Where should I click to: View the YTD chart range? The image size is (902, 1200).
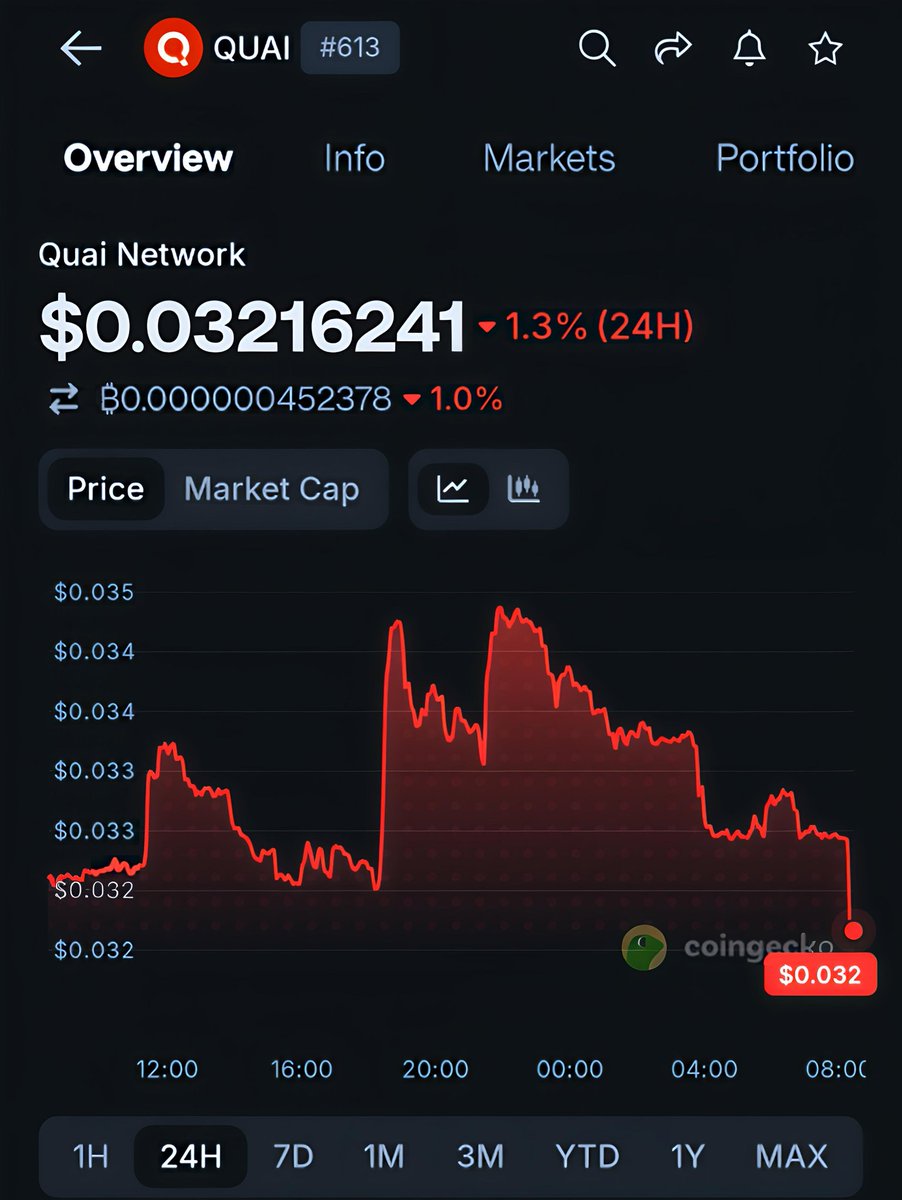[x=587, y=1157]
